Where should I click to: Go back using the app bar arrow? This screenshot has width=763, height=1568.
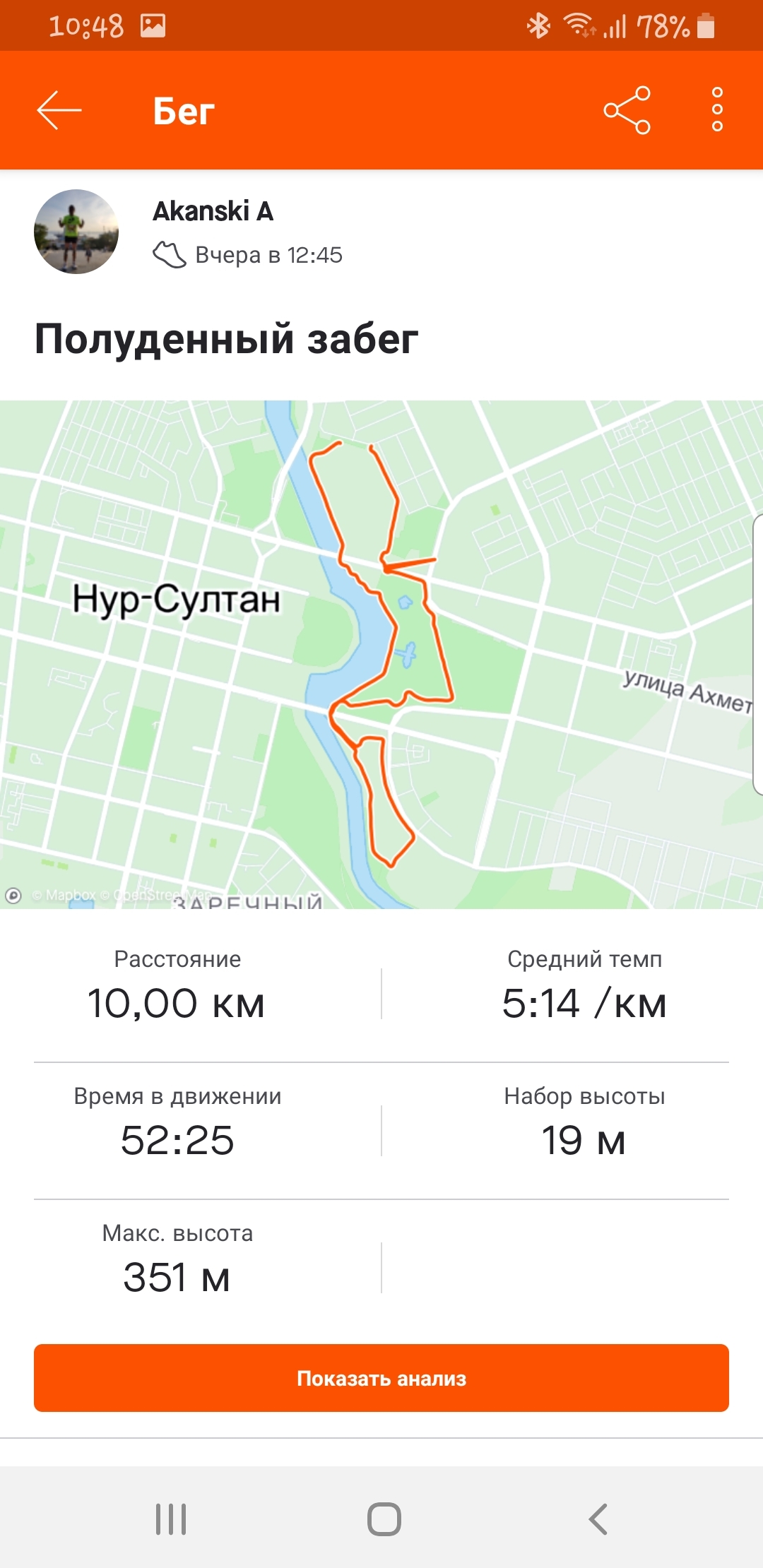point(59,110)
